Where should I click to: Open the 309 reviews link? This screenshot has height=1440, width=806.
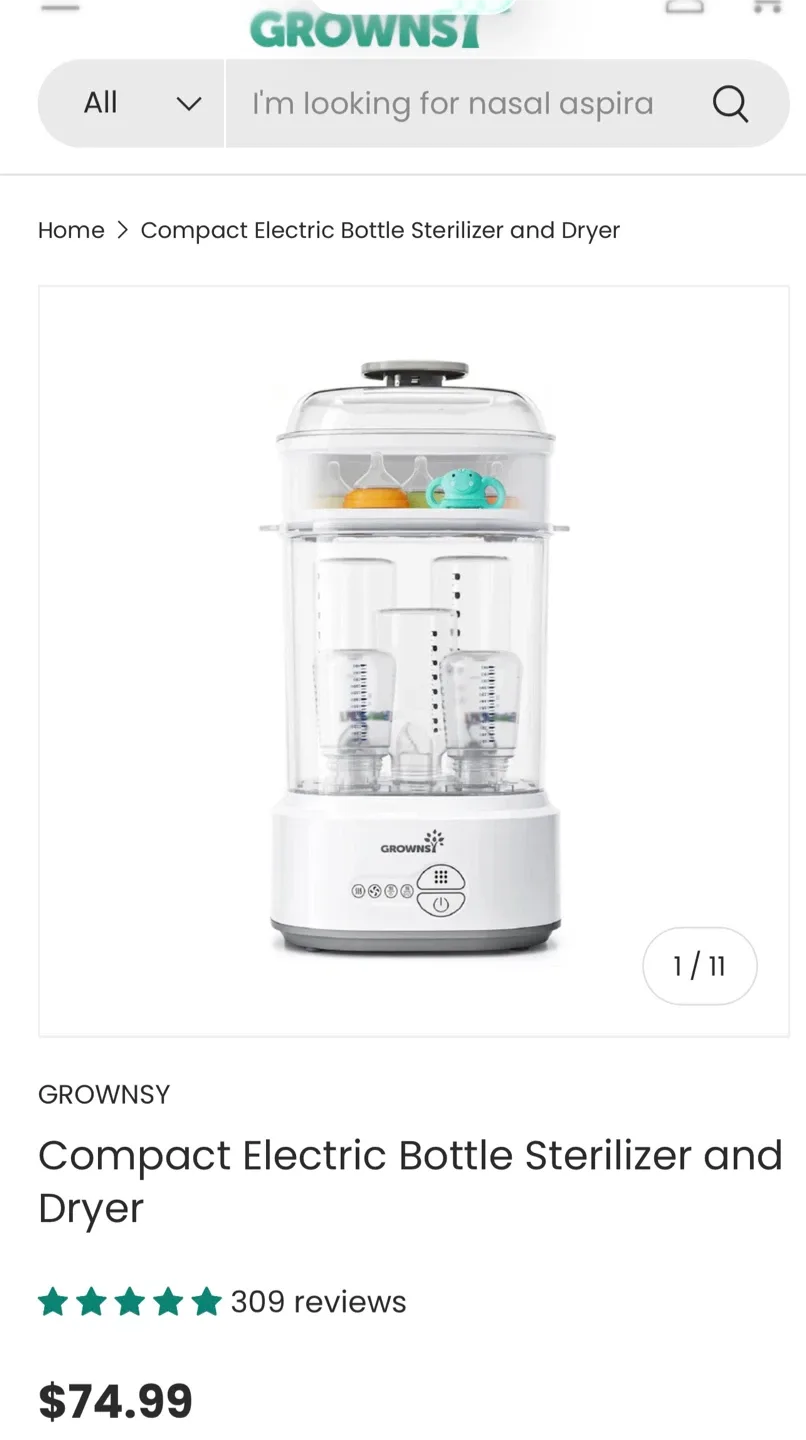tap(317, 1301)
